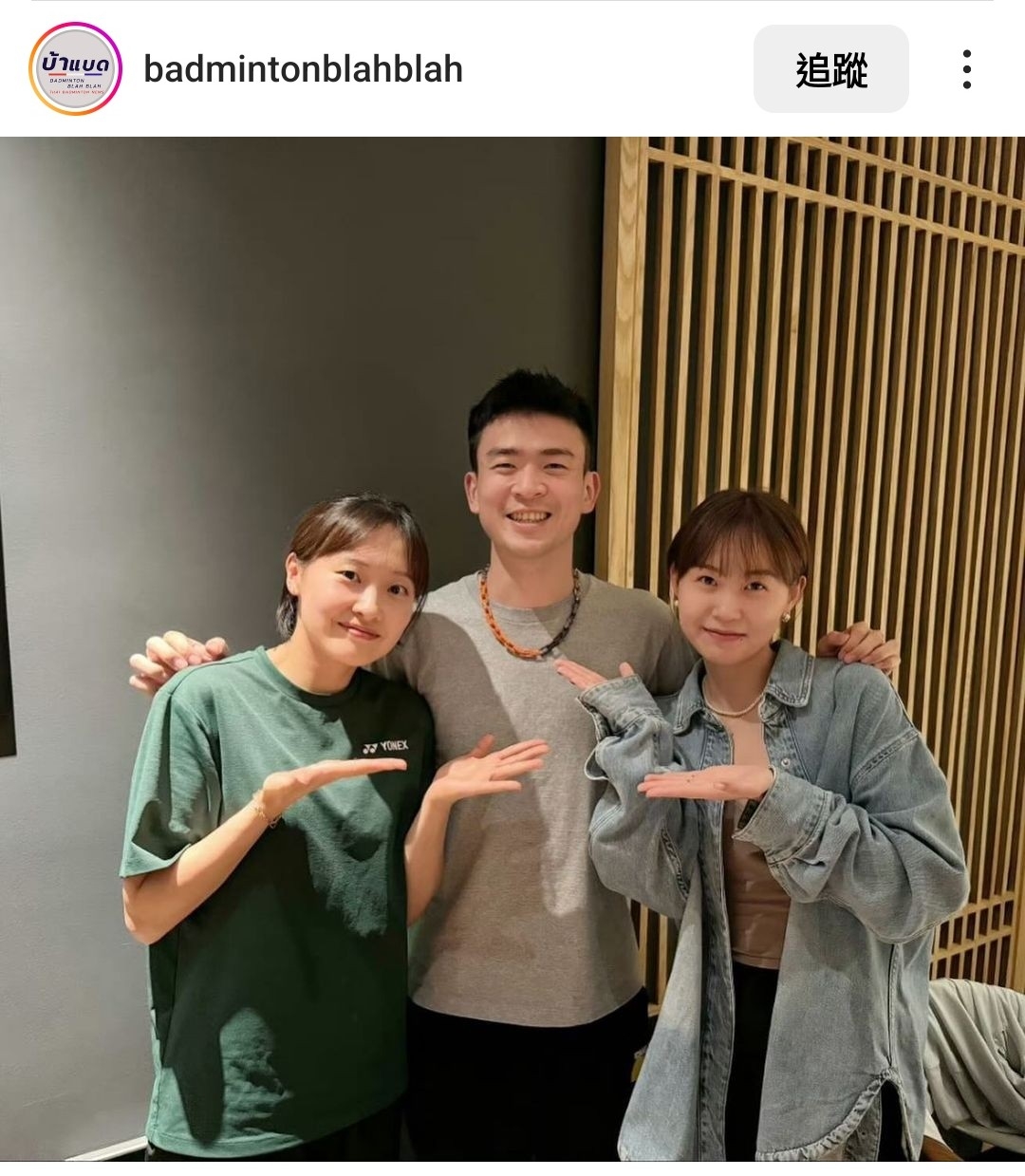Open the post photo
This screenshot has height=1176, width=1025.
tap(512, 647)
